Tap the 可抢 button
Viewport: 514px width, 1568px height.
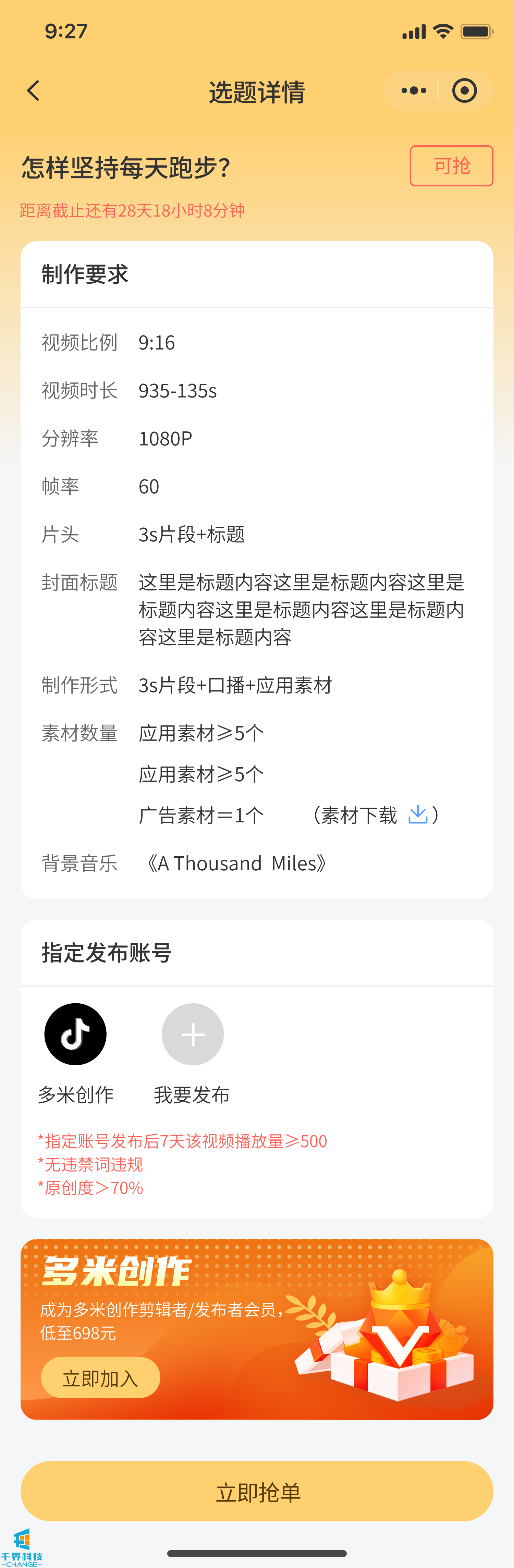[451, 166]
